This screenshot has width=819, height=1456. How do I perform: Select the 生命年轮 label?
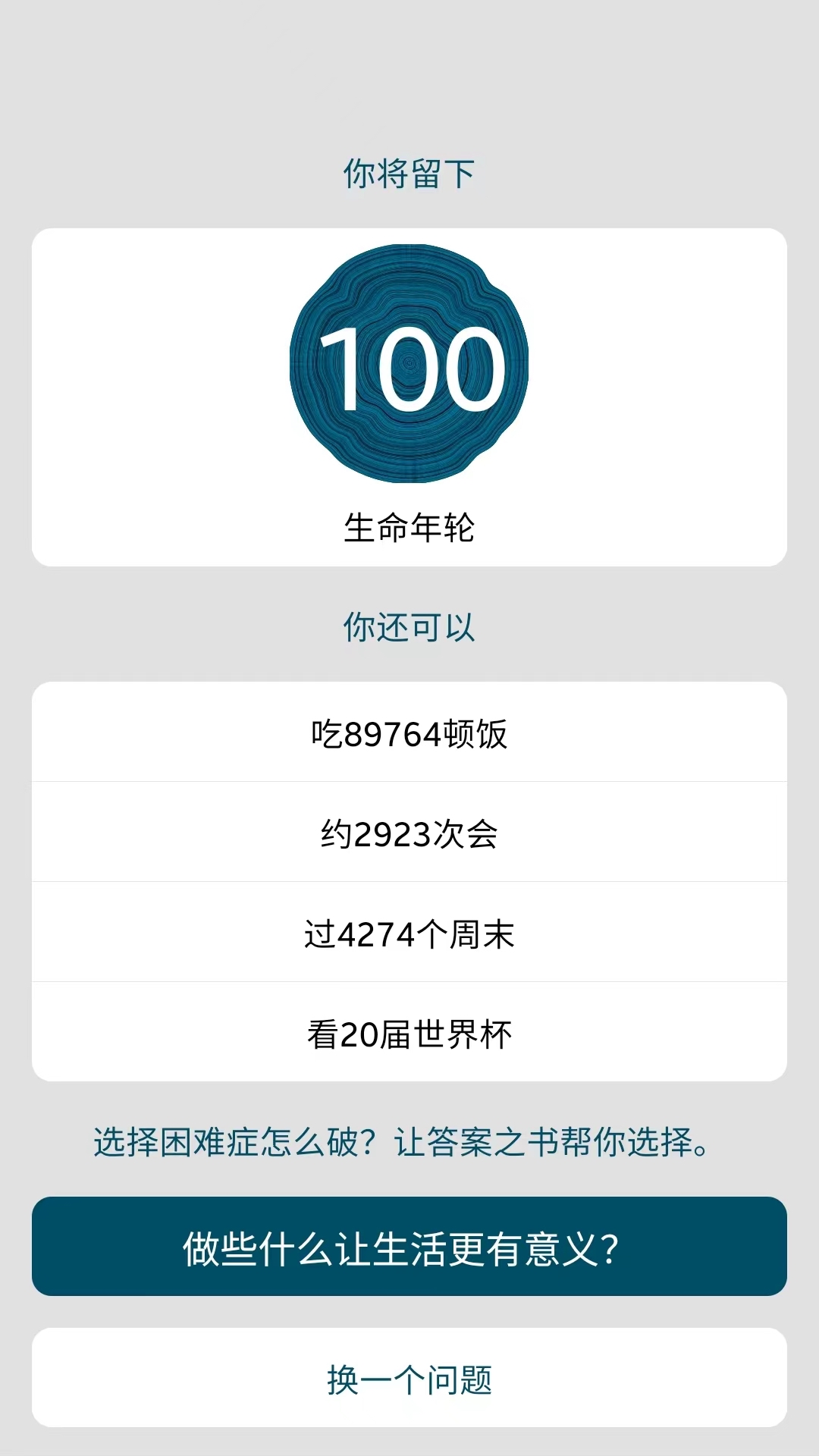coord(409,526)
